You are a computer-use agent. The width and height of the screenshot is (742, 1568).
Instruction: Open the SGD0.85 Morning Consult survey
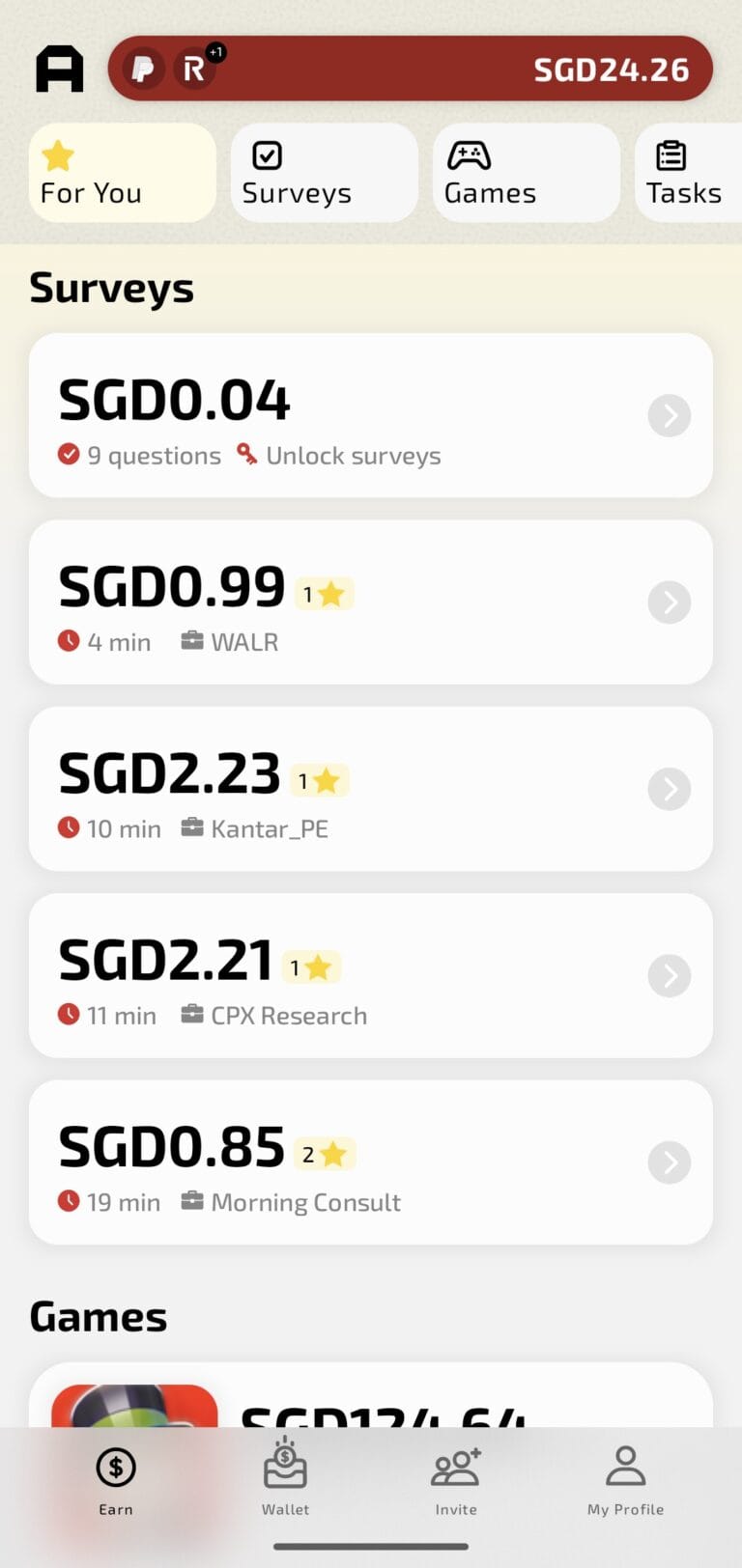click(x=371, y=1162)
